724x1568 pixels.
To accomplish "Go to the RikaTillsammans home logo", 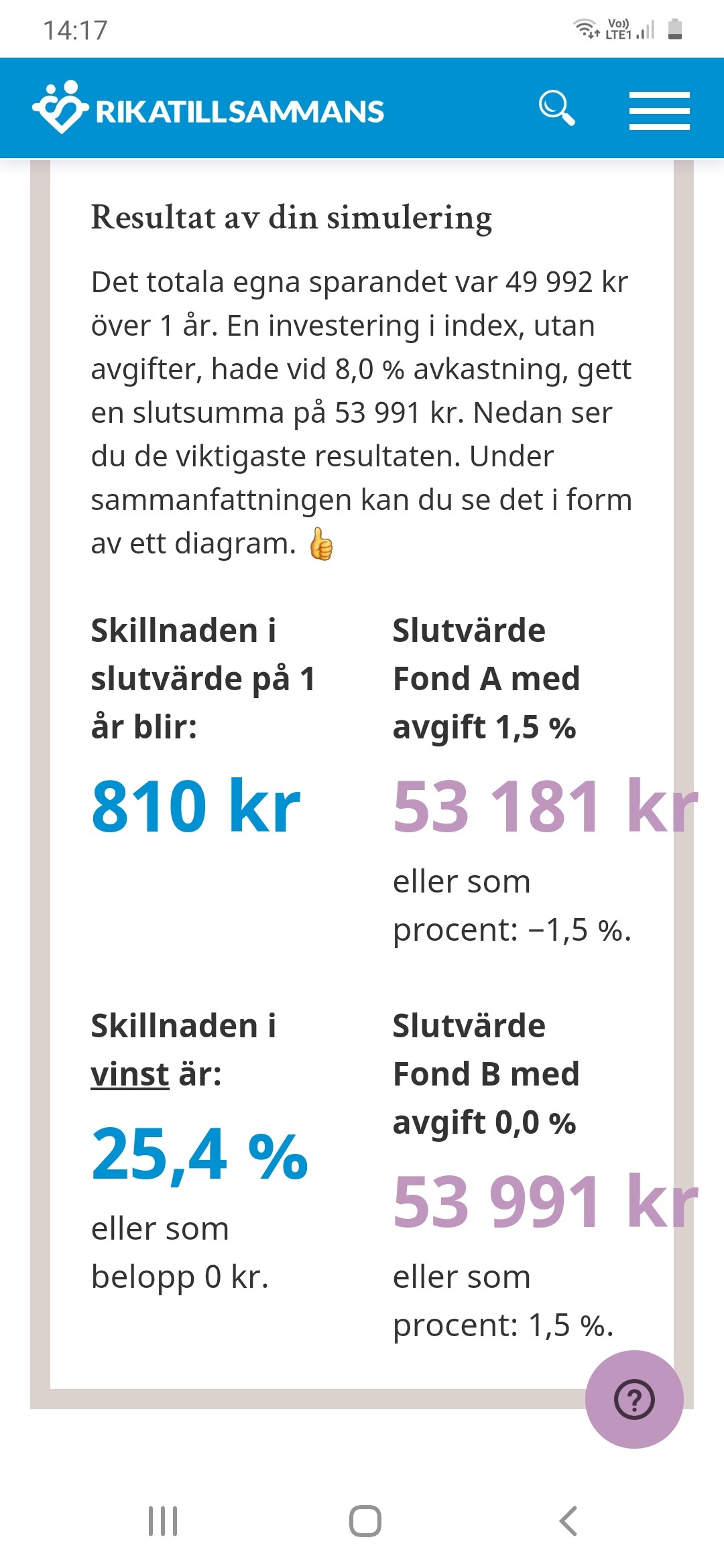I will (208, 109).
